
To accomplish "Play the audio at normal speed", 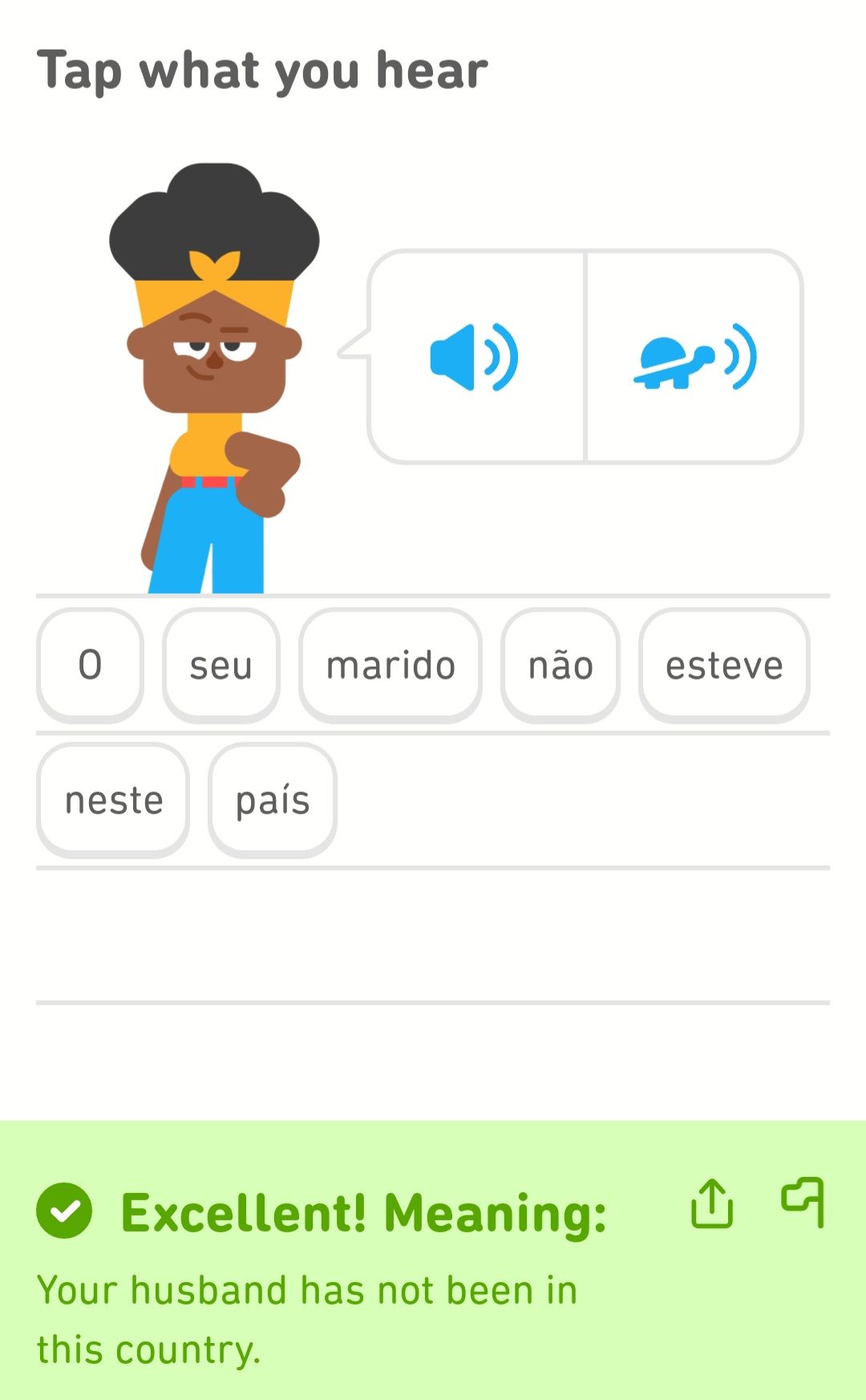I will [x=475, y=357].
